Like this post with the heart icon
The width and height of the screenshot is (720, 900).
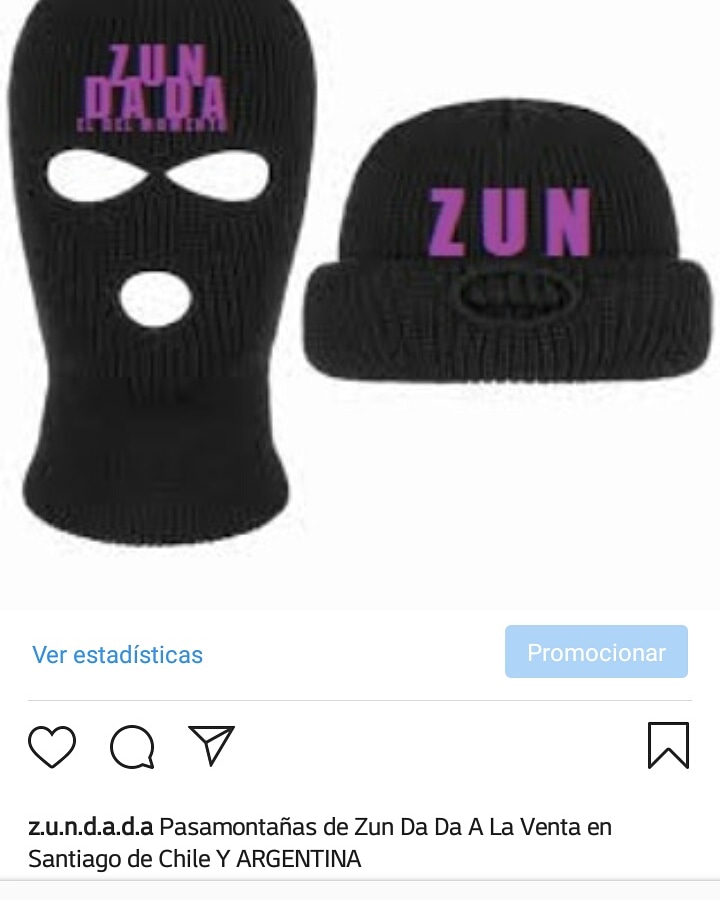pos(52,746)
